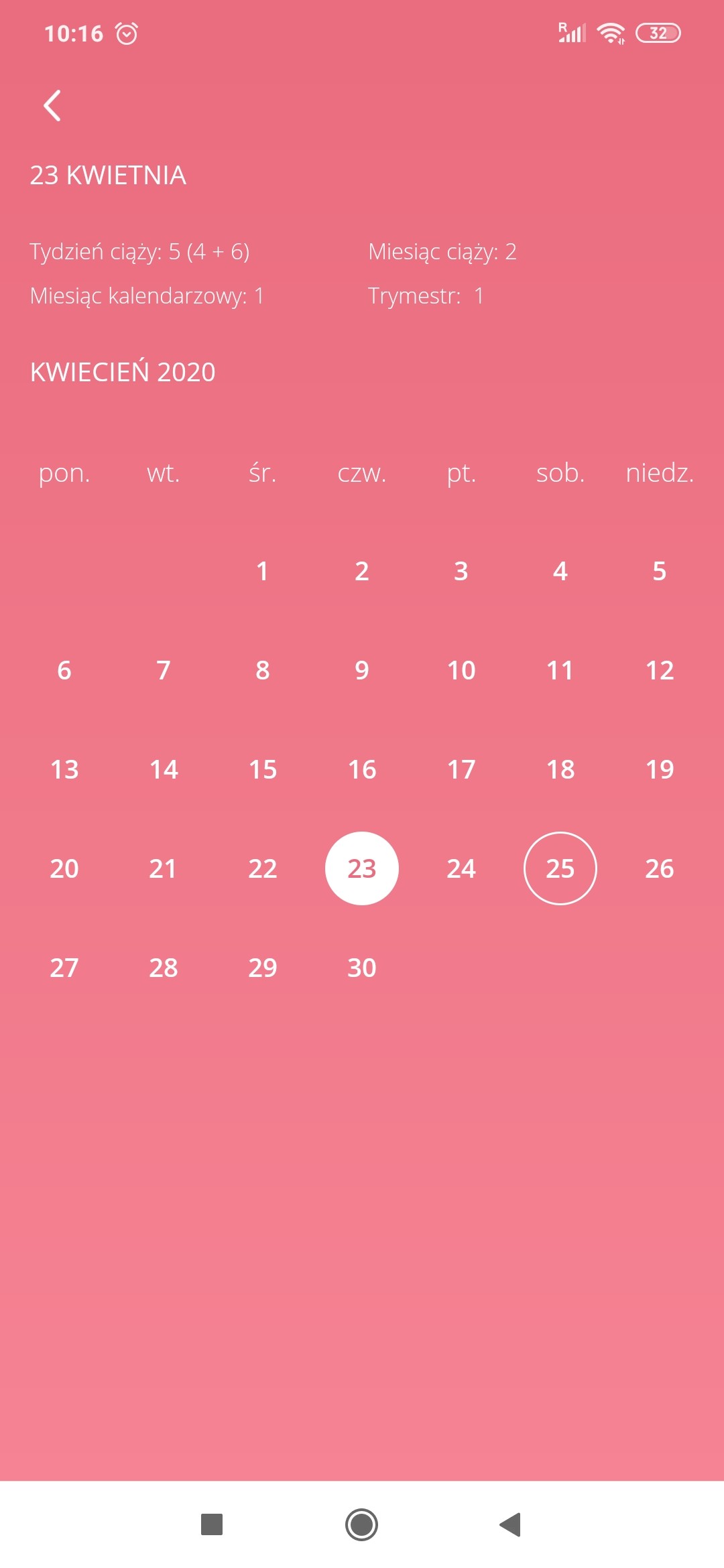Select April 23 in the calendar
The height and width of the screenshot is (1568, 724).
pos(361,868)
